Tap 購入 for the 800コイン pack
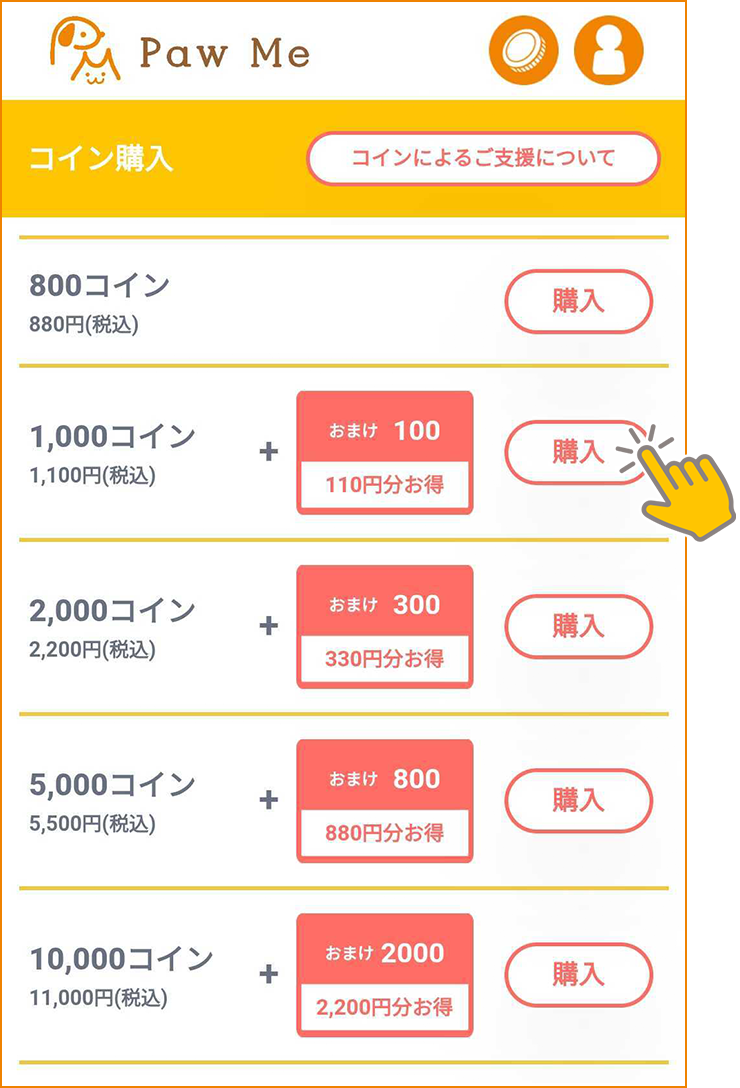 click(578, 301)
